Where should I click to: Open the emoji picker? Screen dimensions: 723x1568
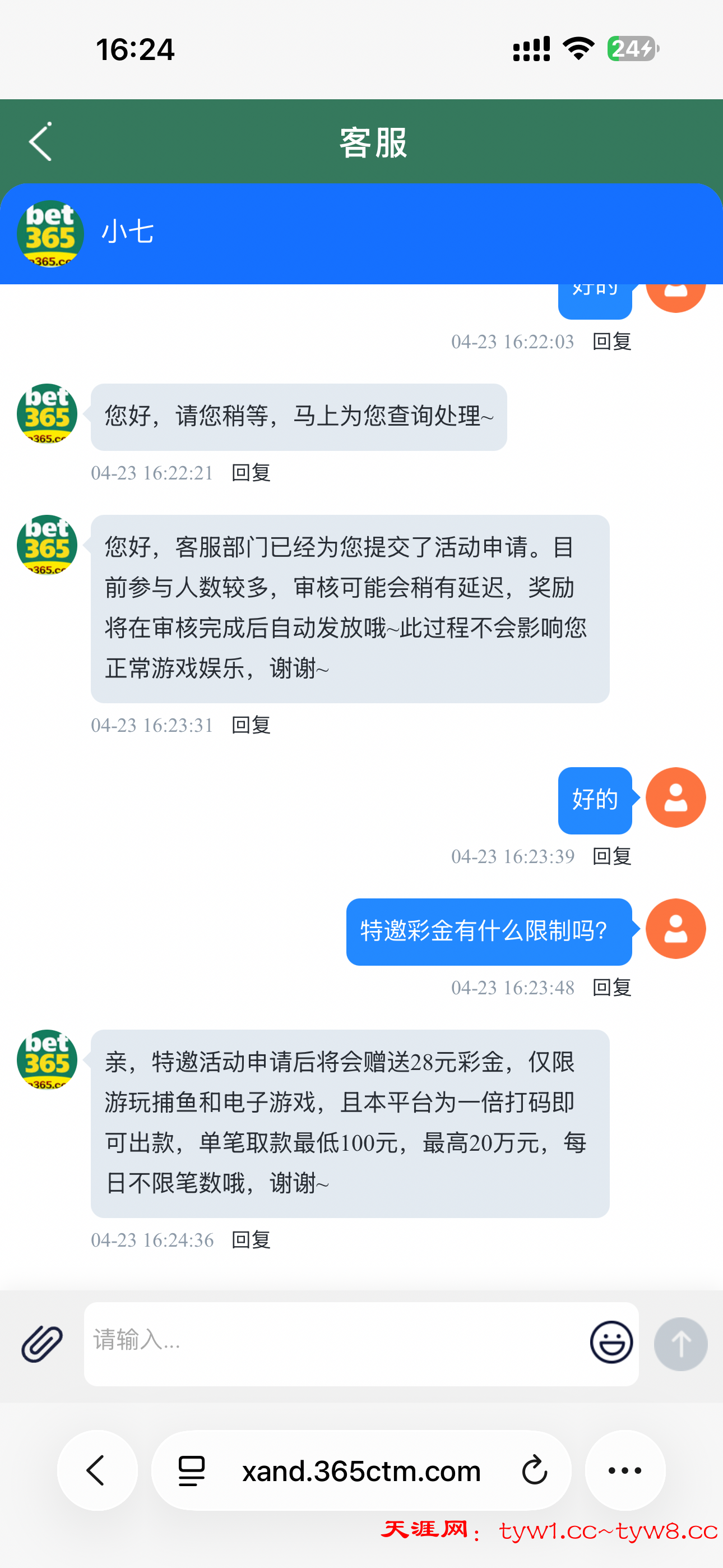pos(611,1342)
